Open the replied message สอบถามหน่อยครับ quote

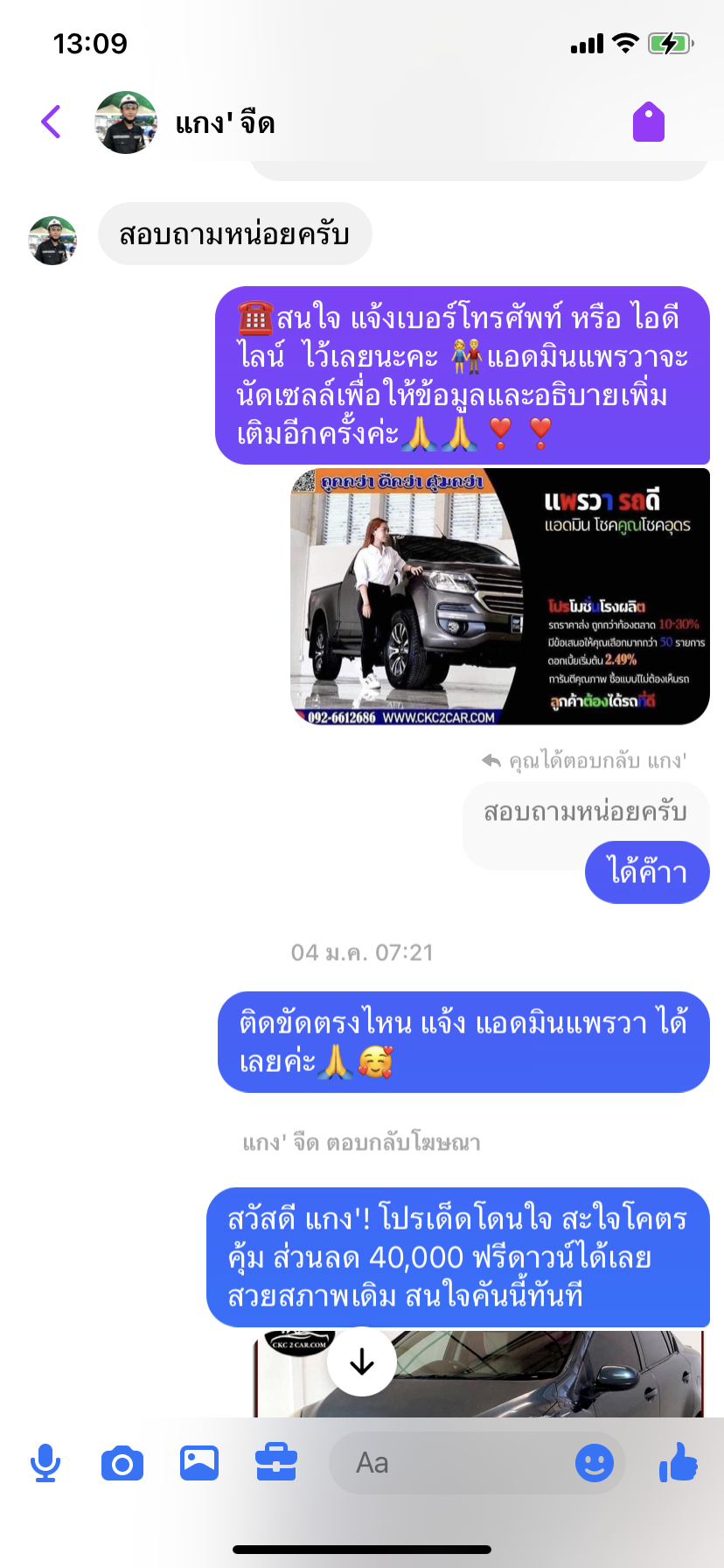(x=586, y=814)
